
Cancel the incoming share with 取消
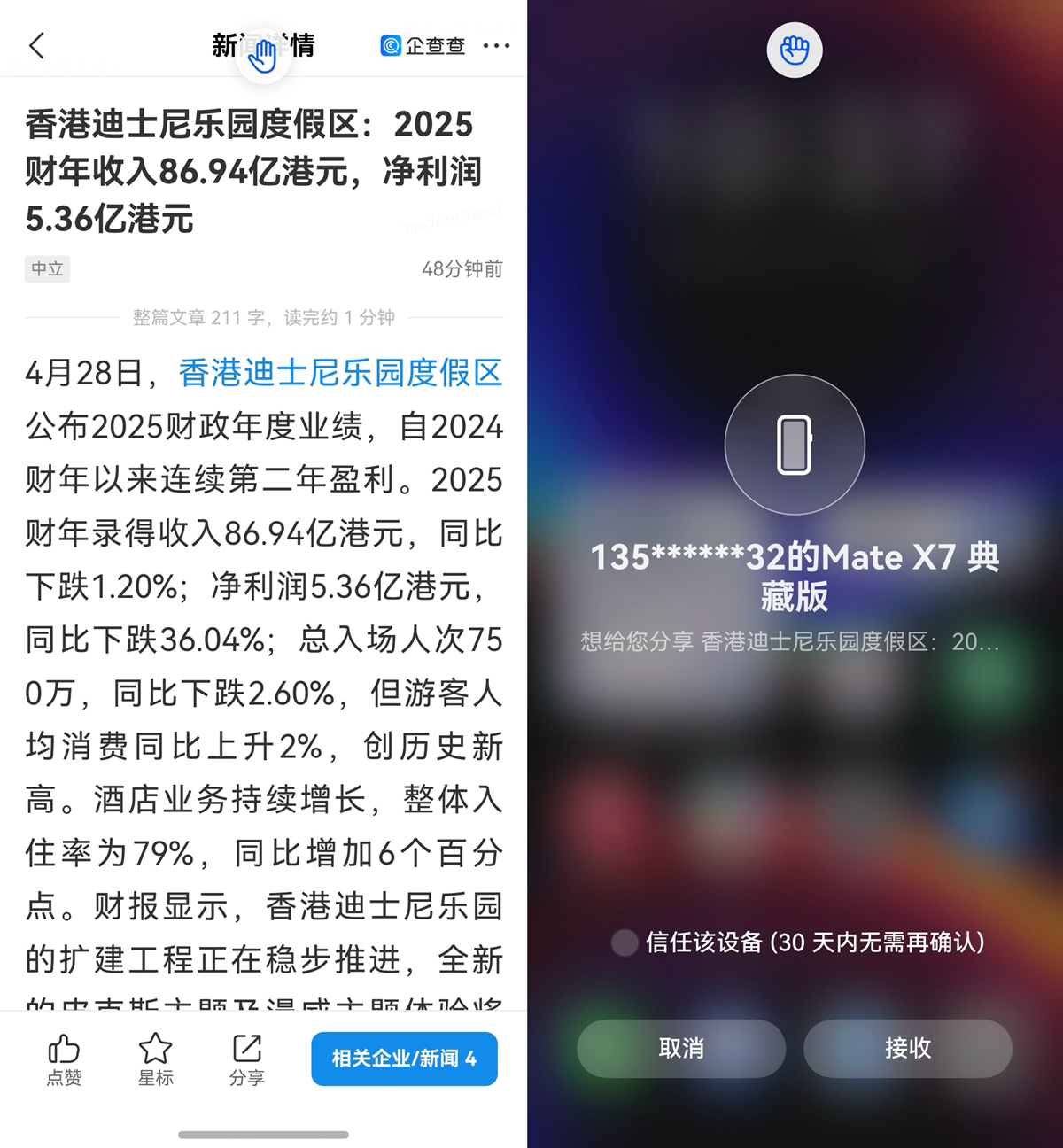(x=681, y=1049)
